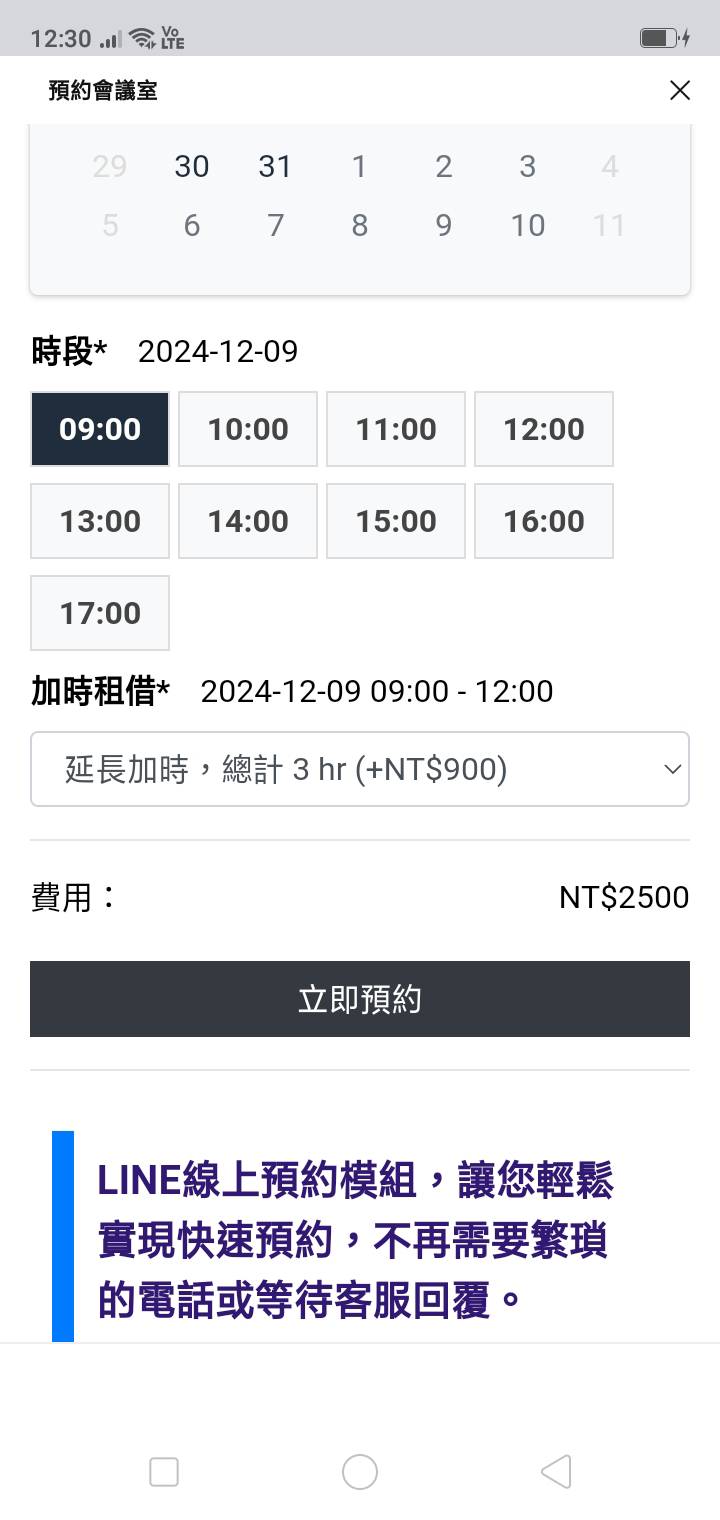Tap the dropdown chevron for overtime rental
This screenshot has width=720, height=1520.
click(x=671, y=769)
